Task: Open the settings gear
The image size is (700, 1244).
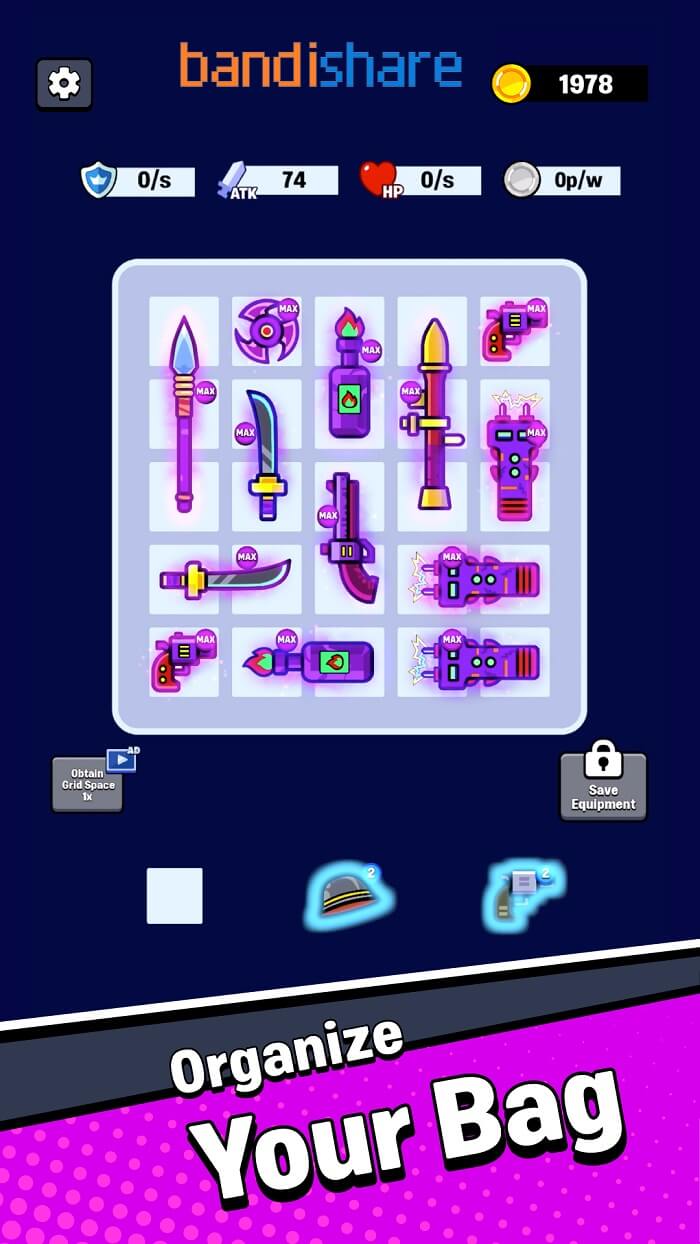Action: point(64,83)
